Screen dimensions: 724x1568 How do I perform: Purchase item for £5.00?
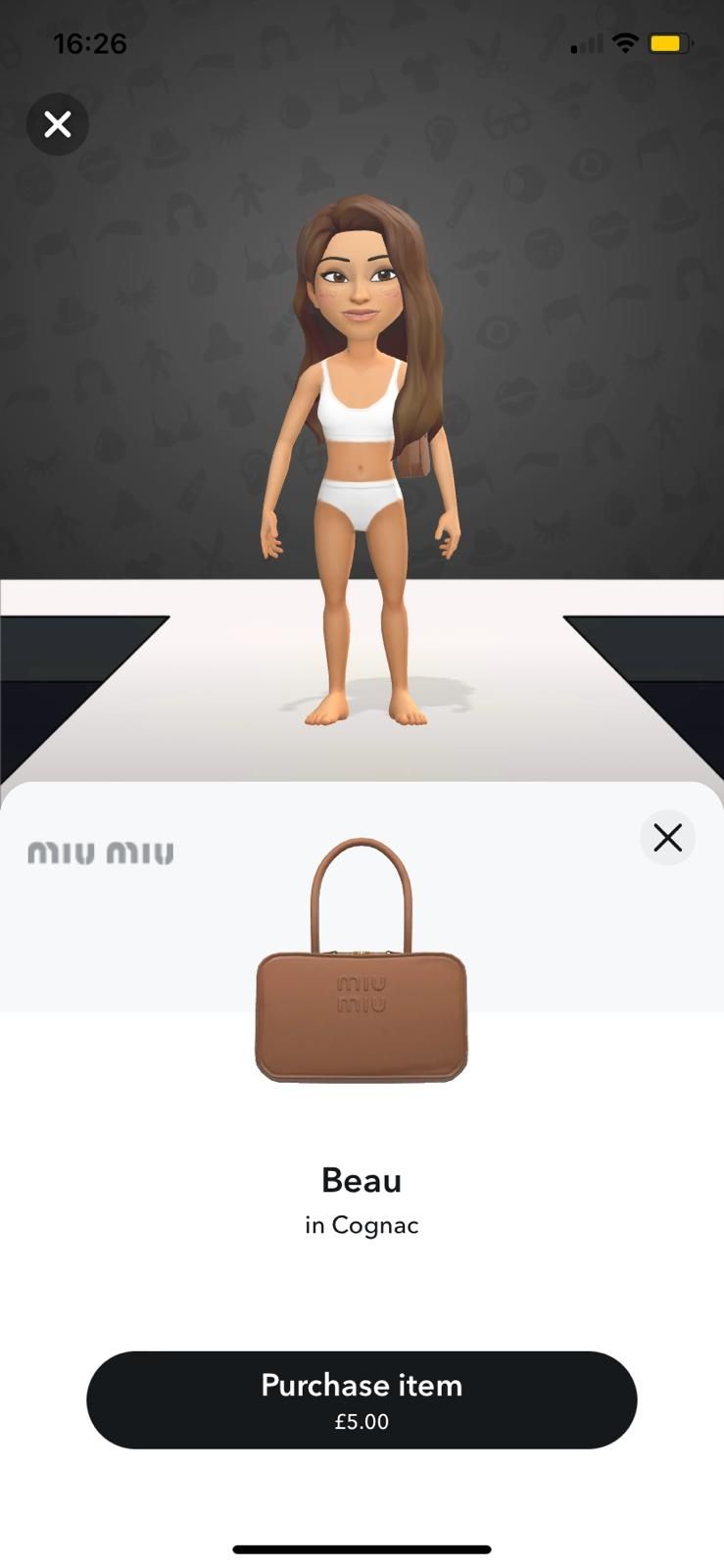362,1399
